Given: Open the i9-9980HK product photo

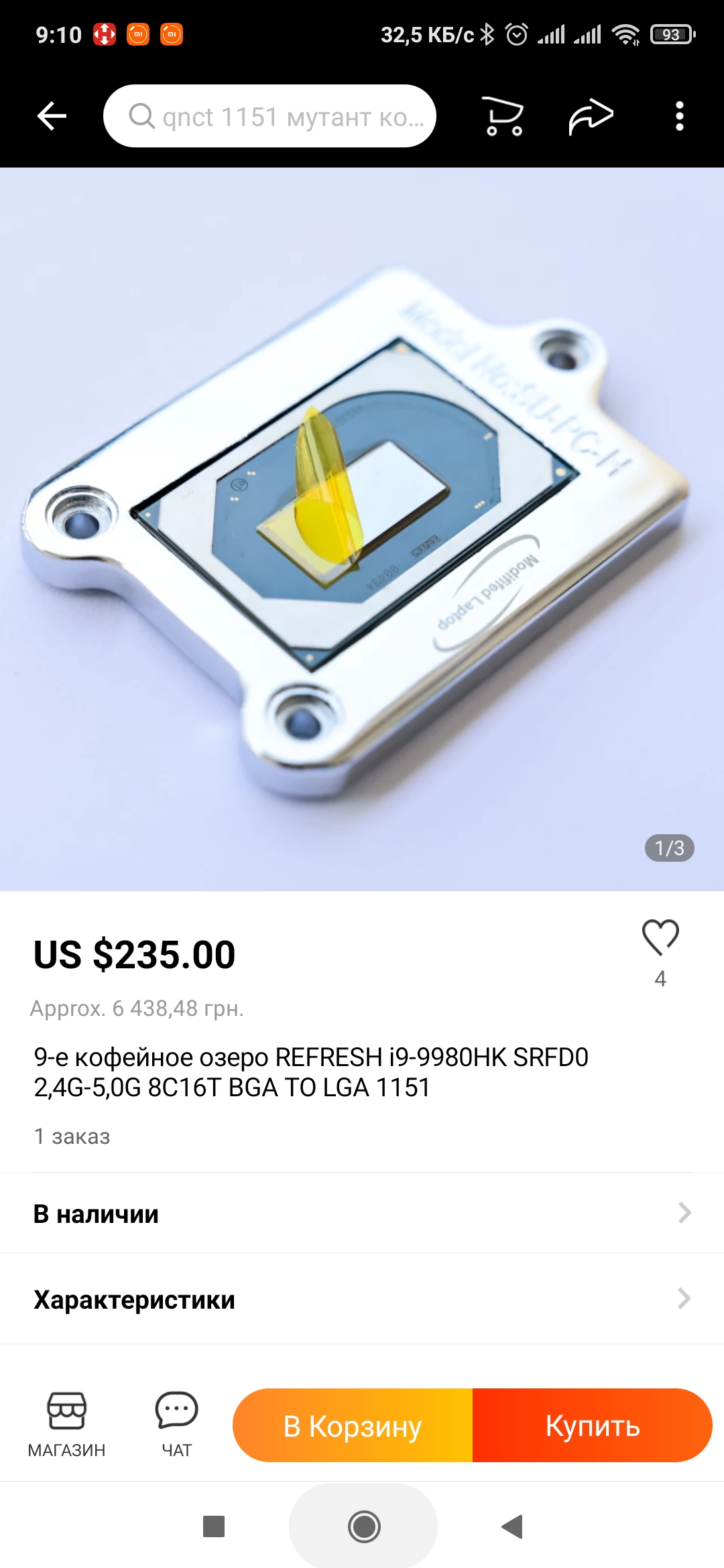Looking at the screenshot, I should [362, 529].
